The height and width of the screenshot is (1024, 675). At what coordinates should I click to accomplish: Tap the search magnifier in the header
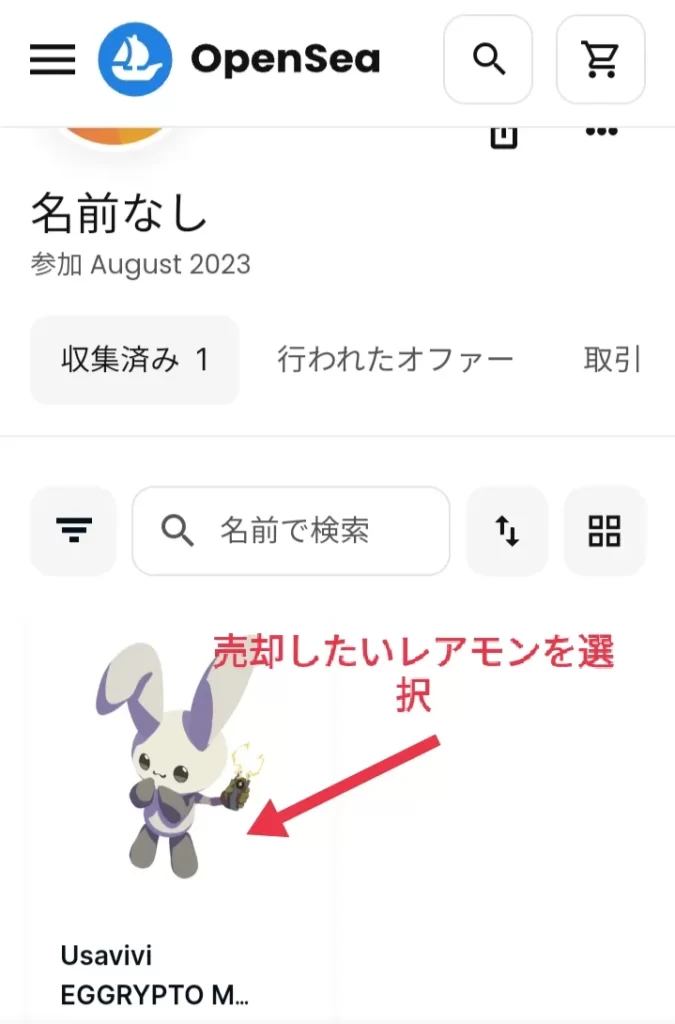pos(488,60)
